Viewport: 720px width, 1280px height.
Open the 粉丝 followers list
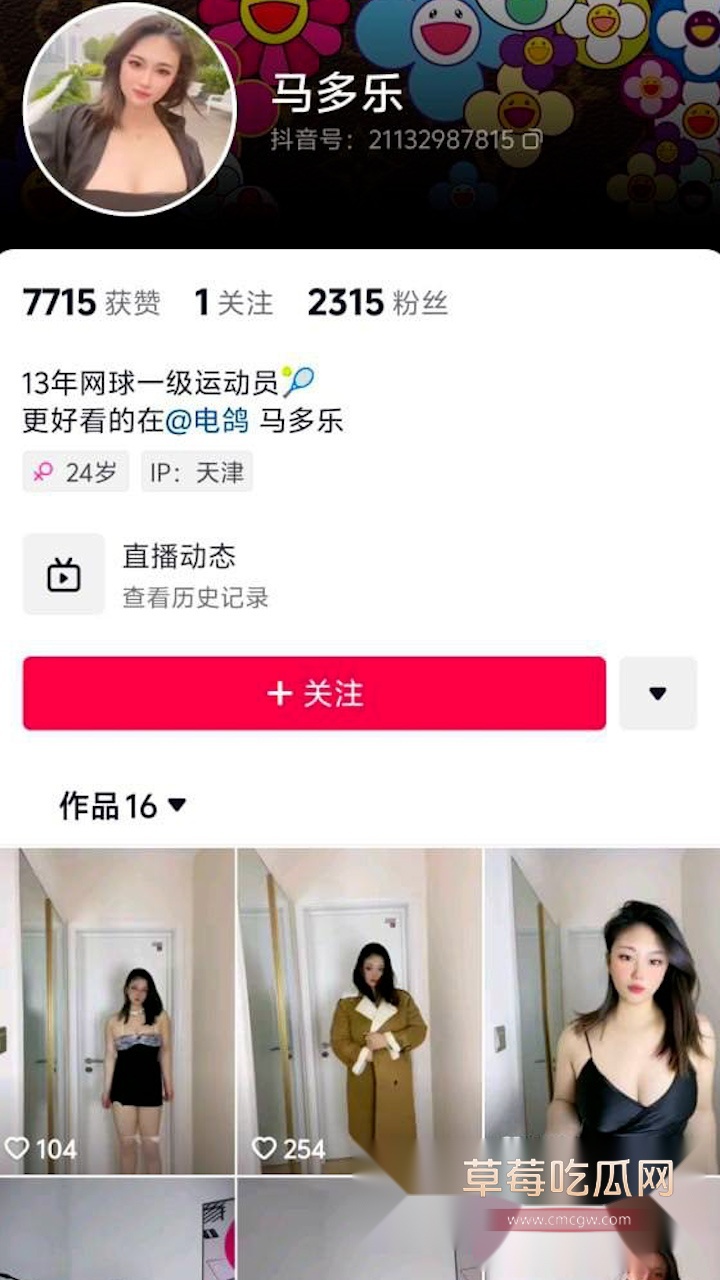(377, 302)
